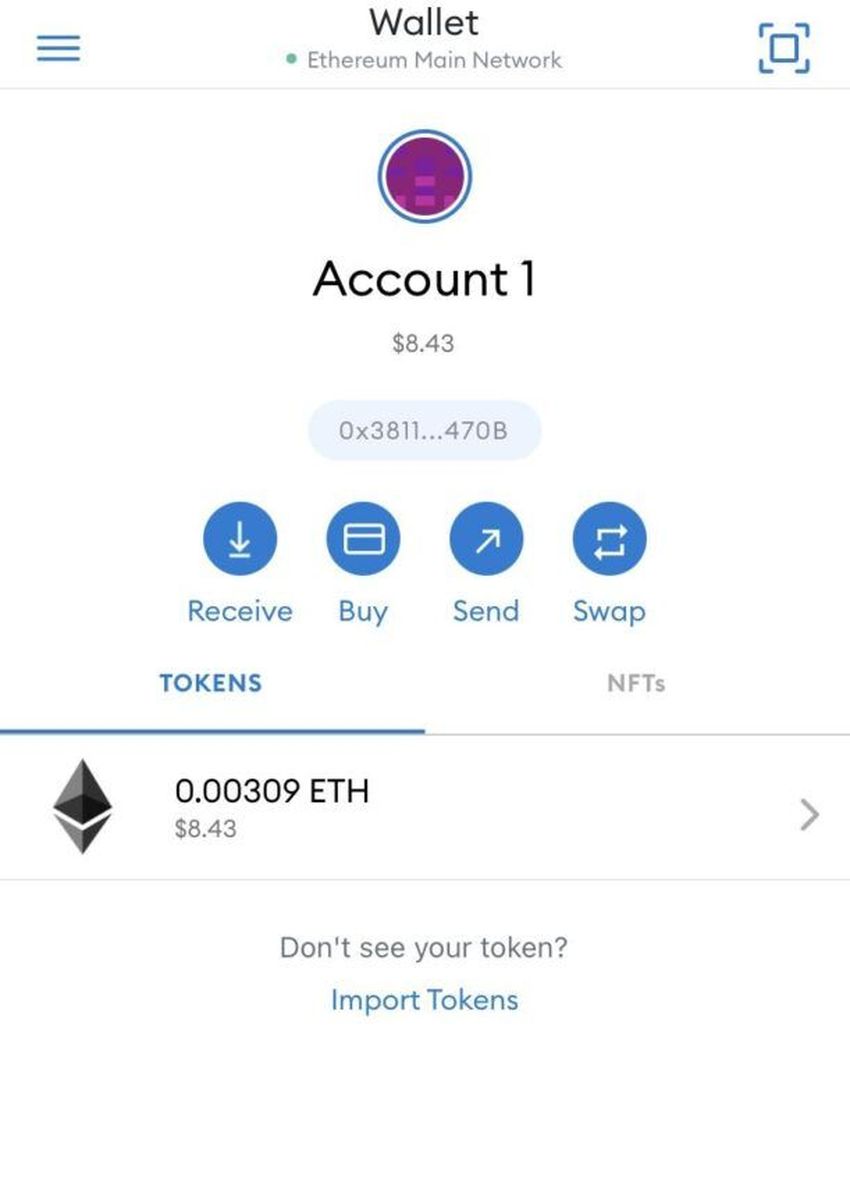Tap the Account 1 avatar

click(424, 176)
